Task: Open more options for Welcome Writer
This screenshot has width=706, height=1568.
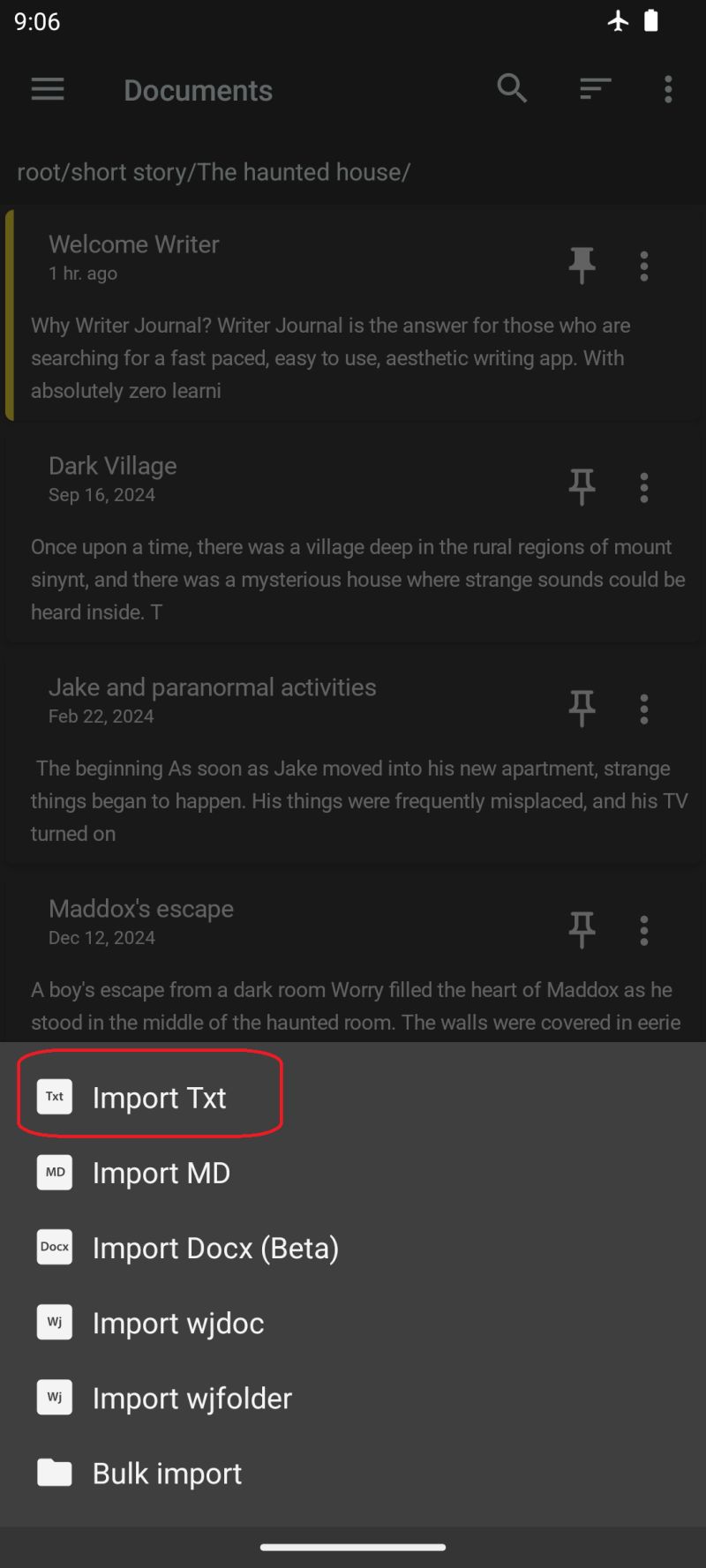Action: [x=644, y=266]
